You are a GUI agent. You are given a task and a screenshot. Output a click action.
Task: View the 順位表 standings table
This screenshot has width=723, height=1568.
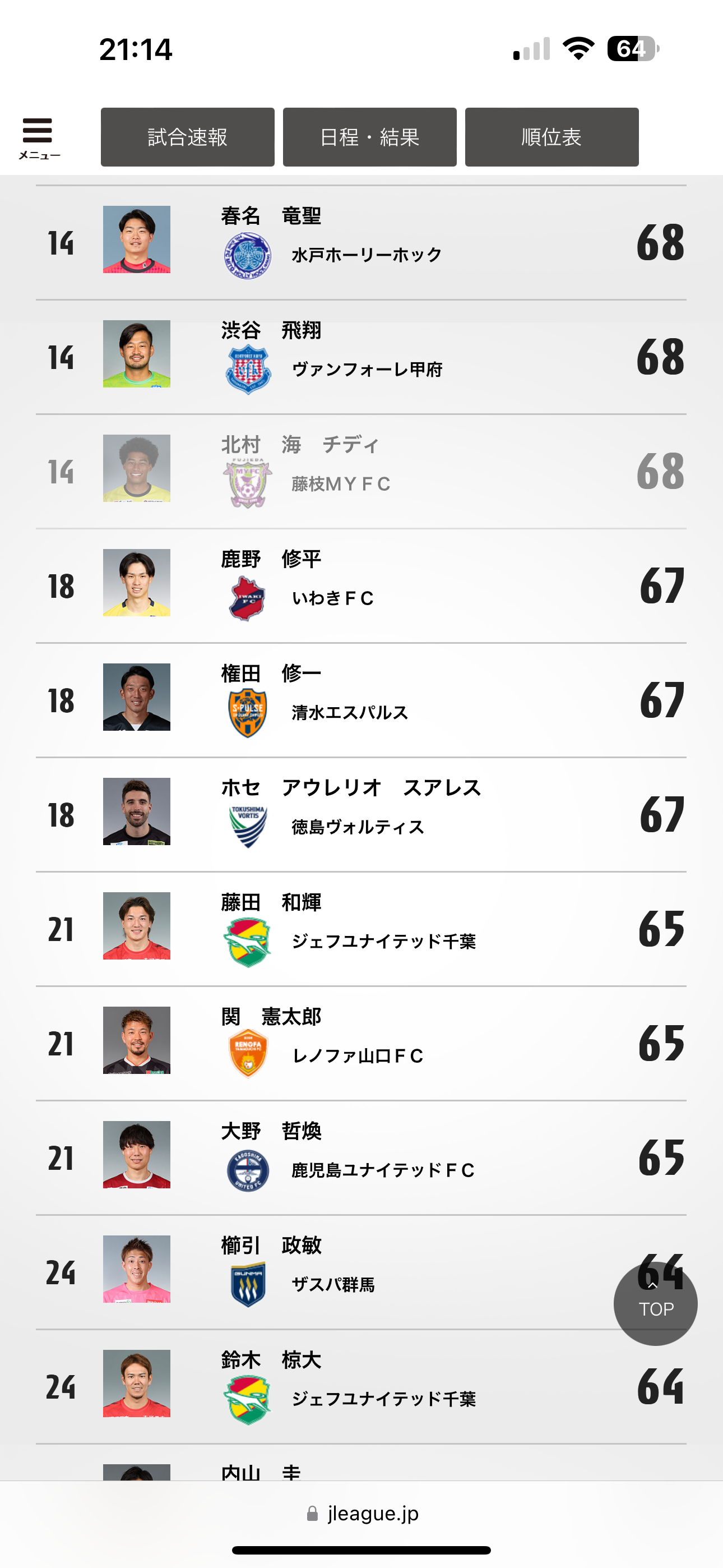pyautogui.click(x=551, y=137)
